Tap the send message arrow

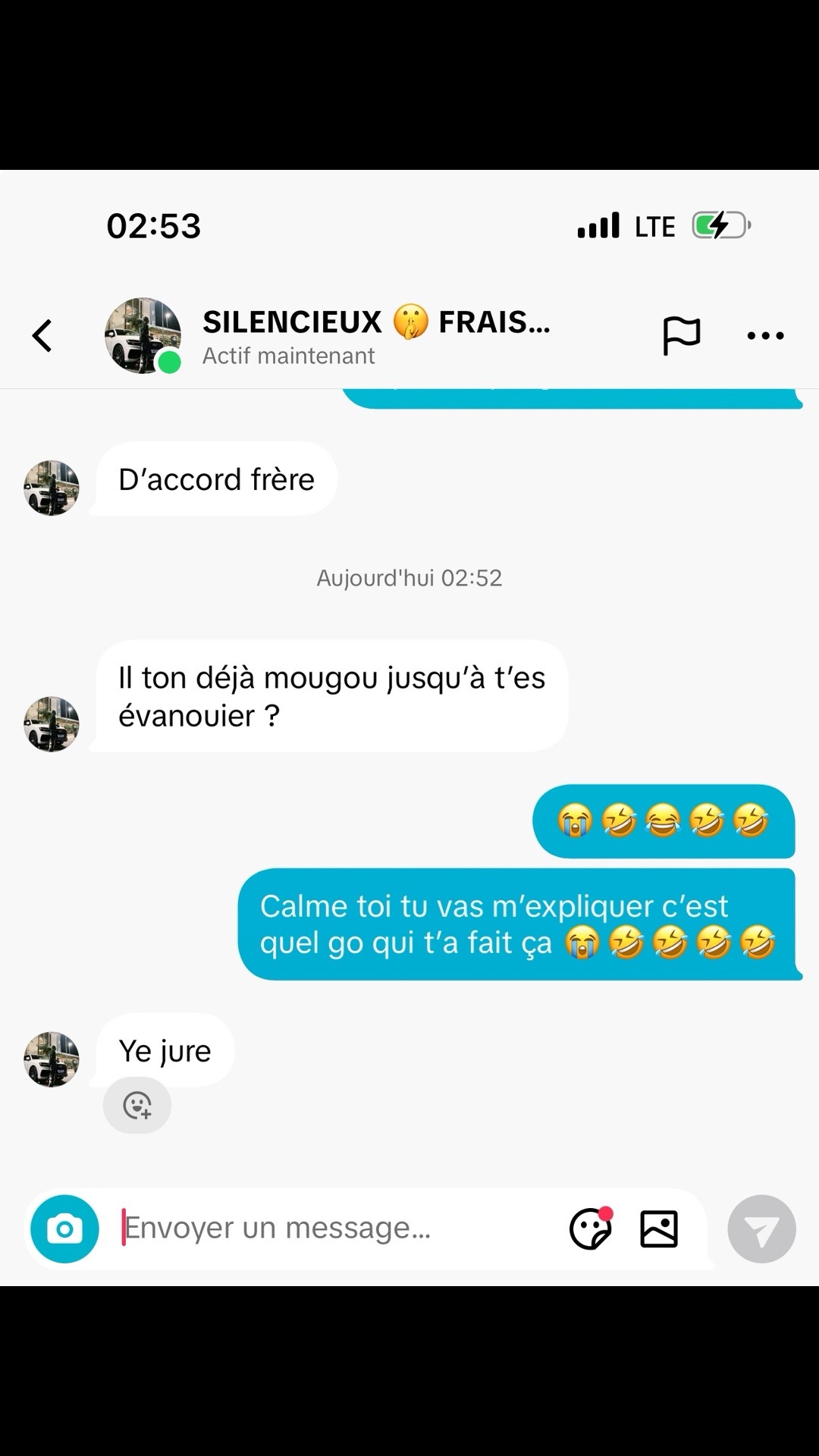(x=761, y=1228)
